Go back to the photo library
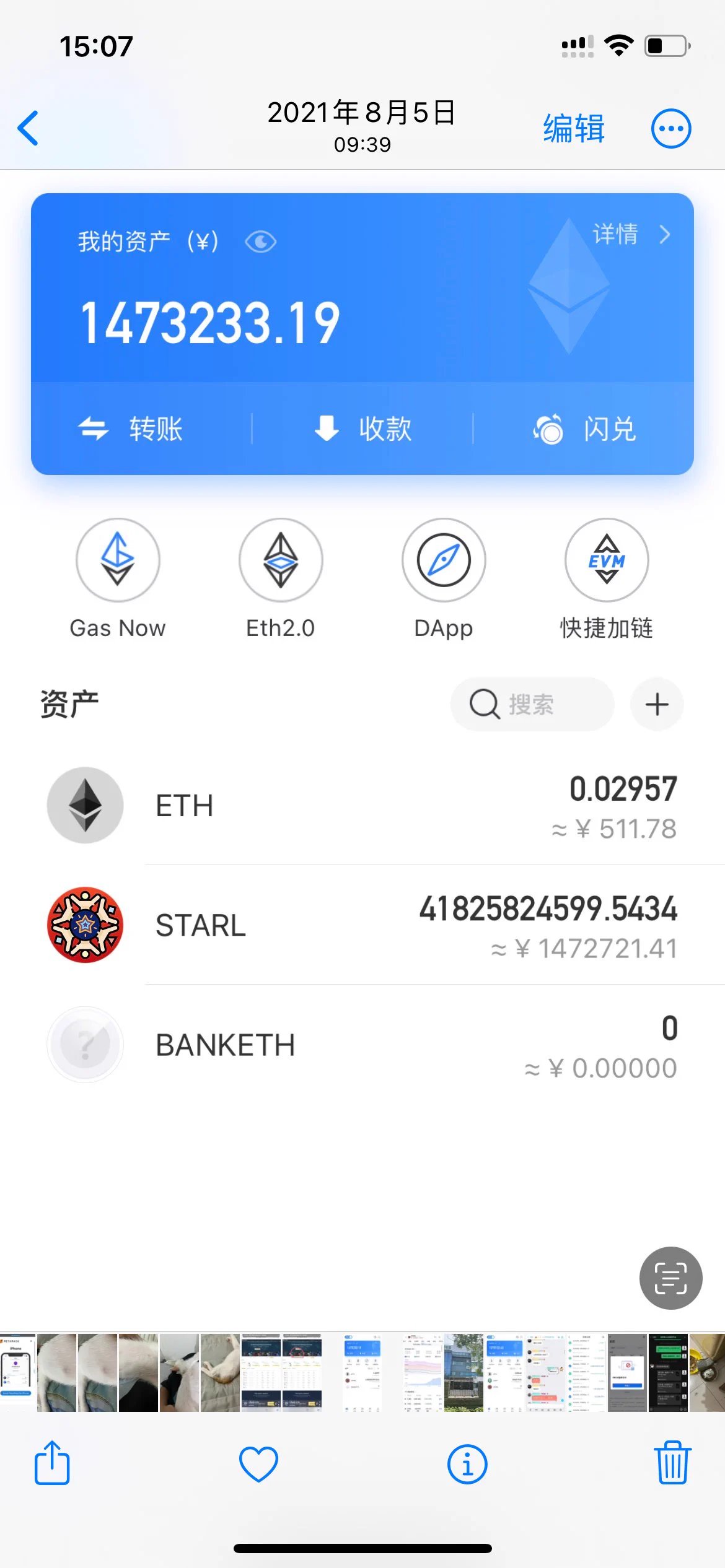Viewport: 725px width, 1568px height. coord(29,128)
